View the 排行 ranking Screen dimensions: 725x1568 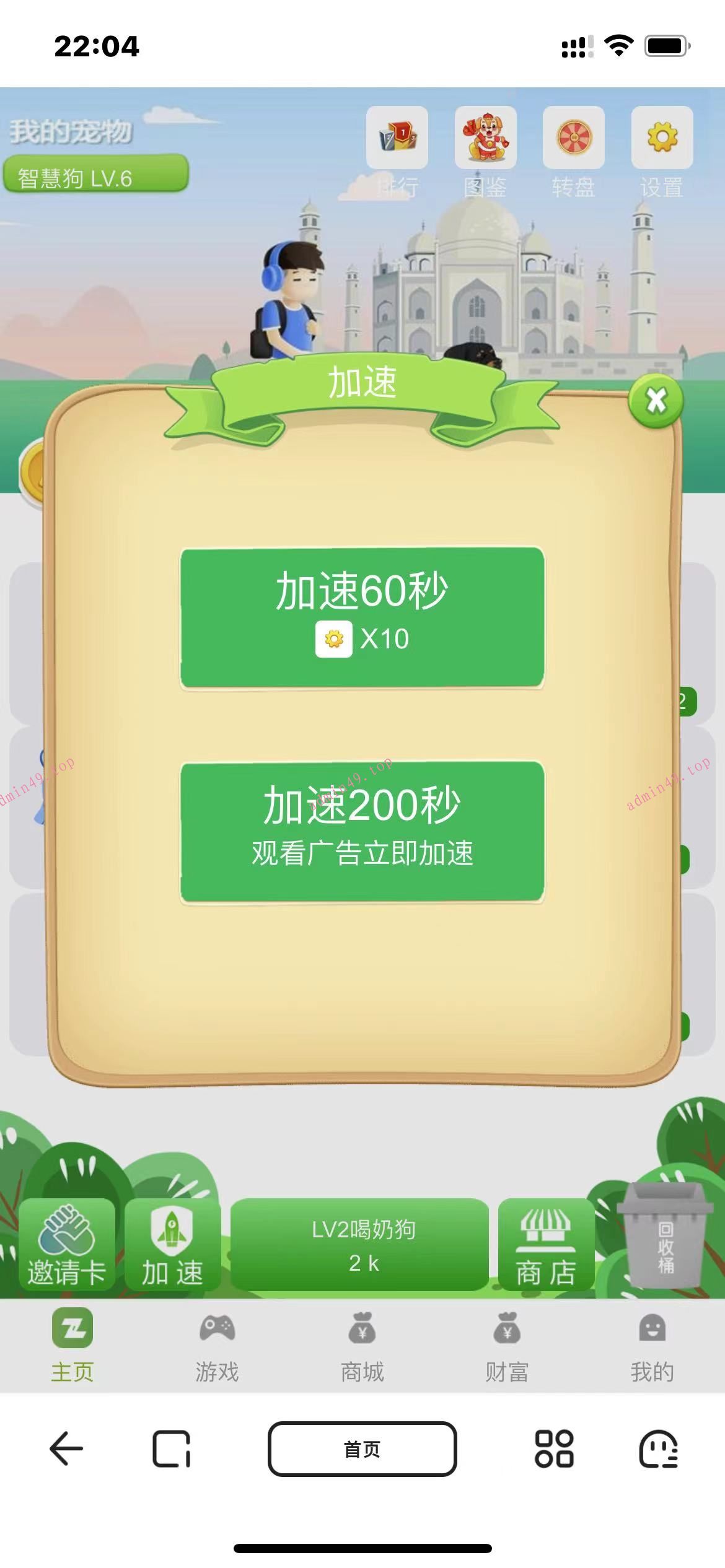pos(397,138)
